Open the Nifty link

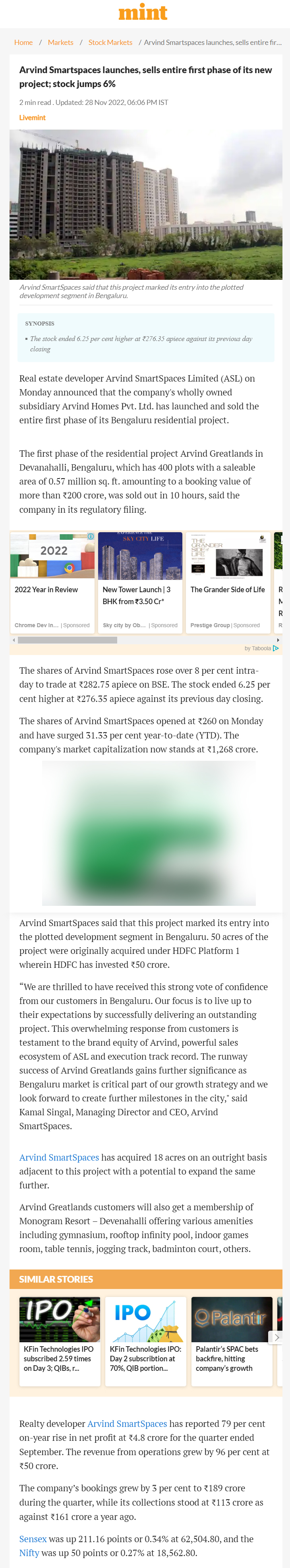coord(29,1553)
